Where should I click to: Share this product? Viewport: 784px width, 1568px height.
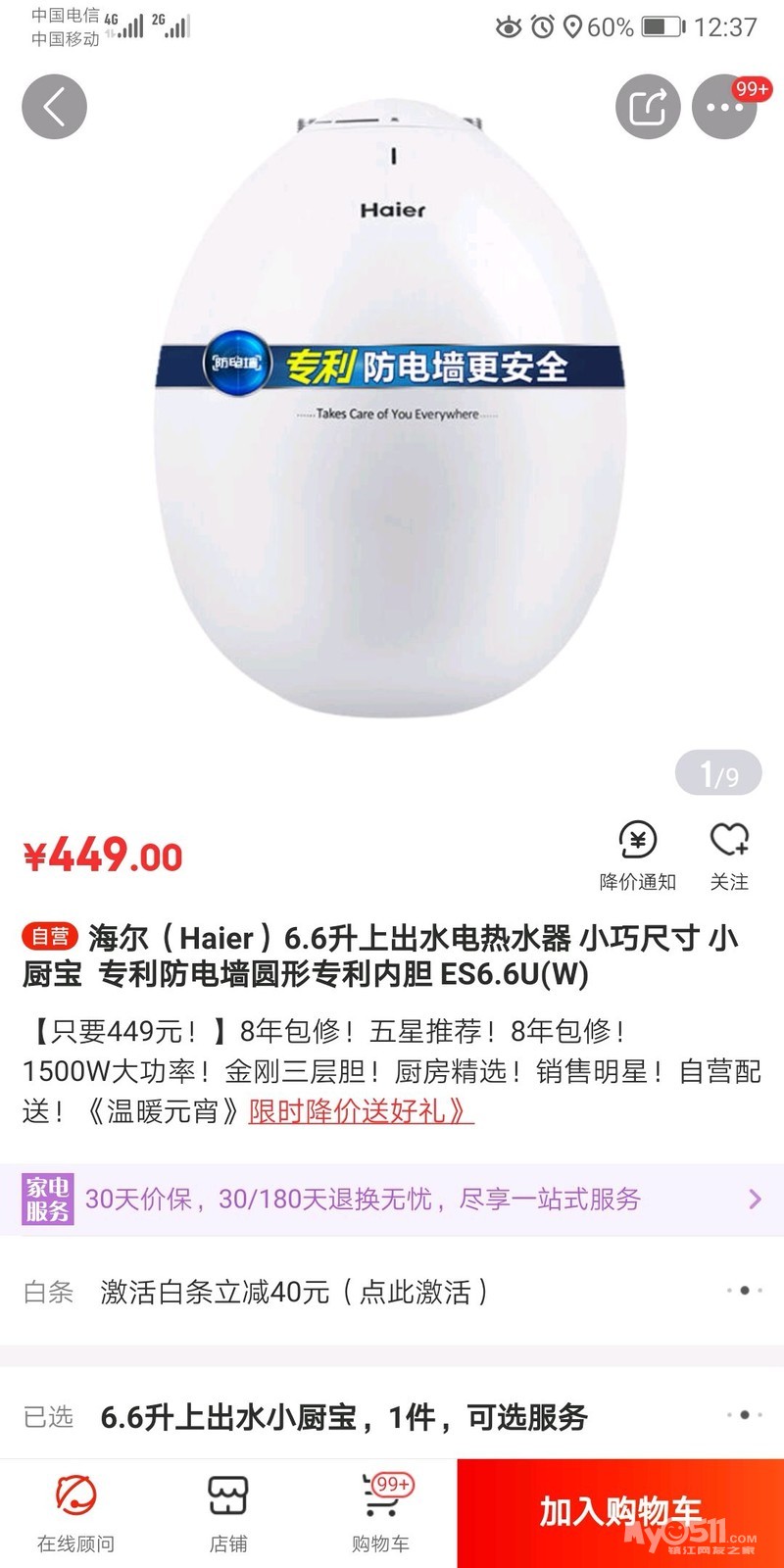coord(648,107)
